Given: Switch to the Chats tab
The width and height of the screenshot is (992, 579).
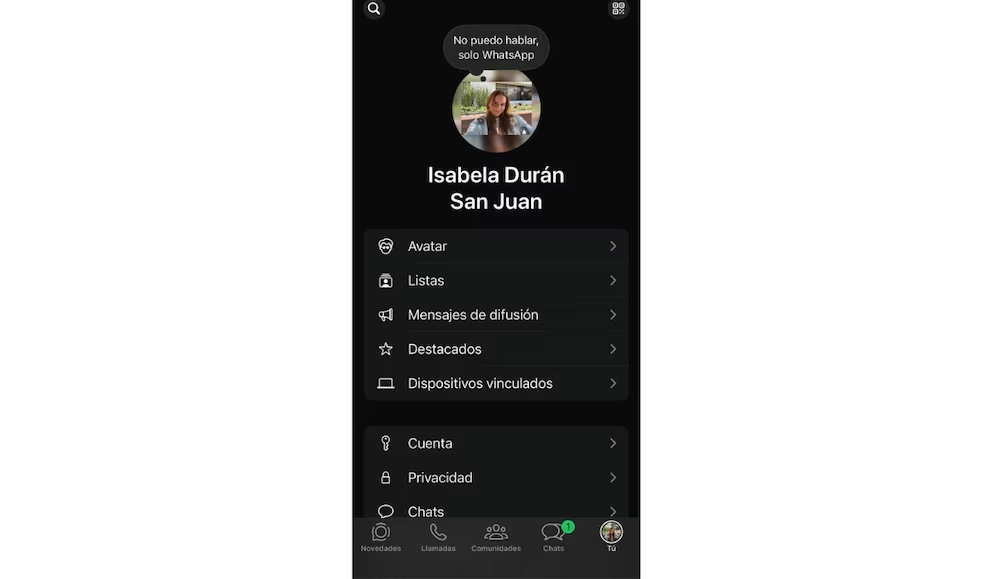Looking at the screenshot, I should click(x=553, y=537).
